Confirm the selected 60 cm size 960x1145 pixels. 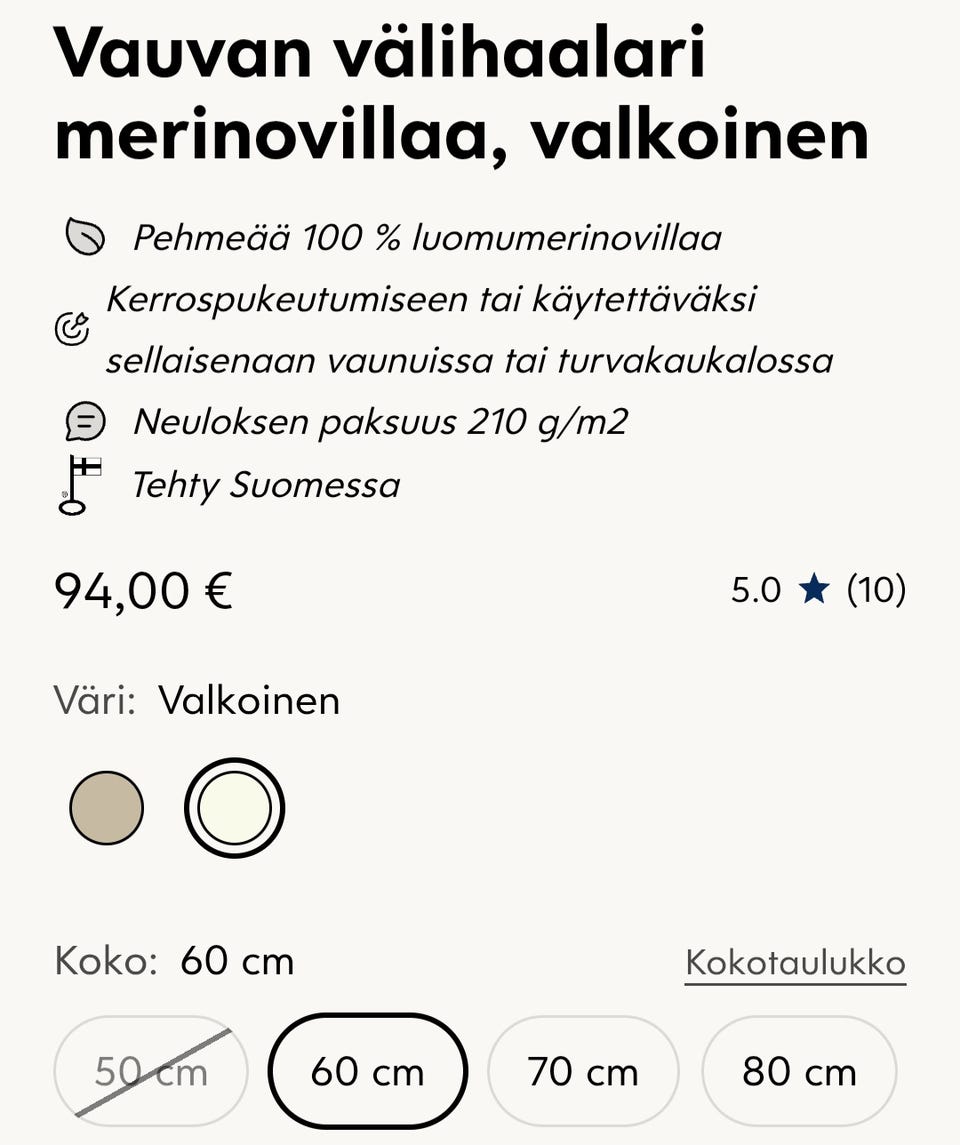click(367, 1070)
